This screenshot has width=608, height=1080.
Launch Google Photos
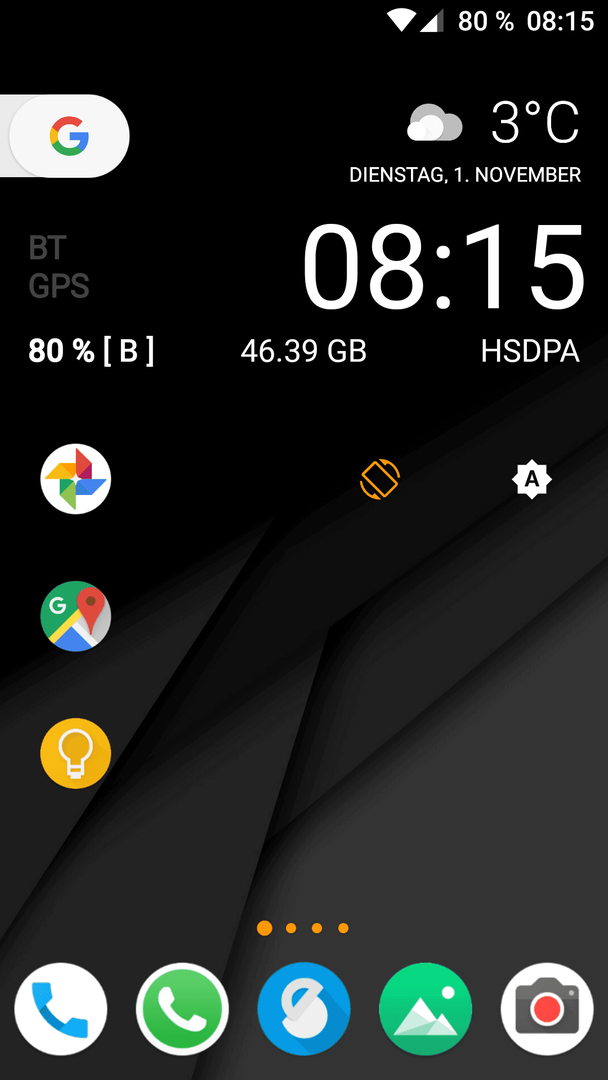coord(76,478)
